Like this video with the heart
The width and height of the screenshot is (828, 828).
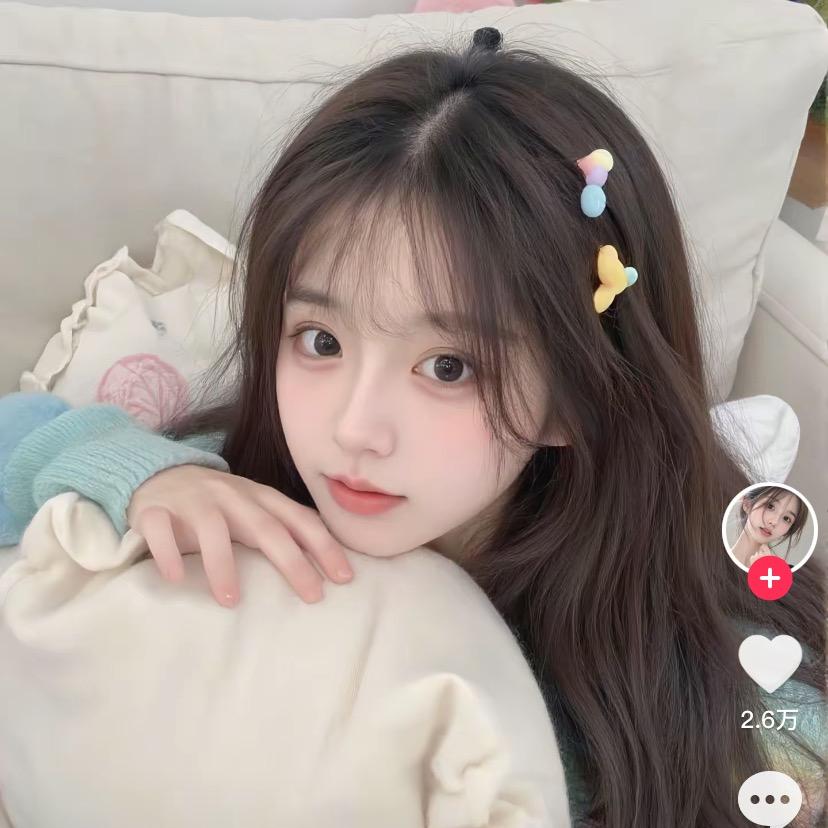(770, 662)
